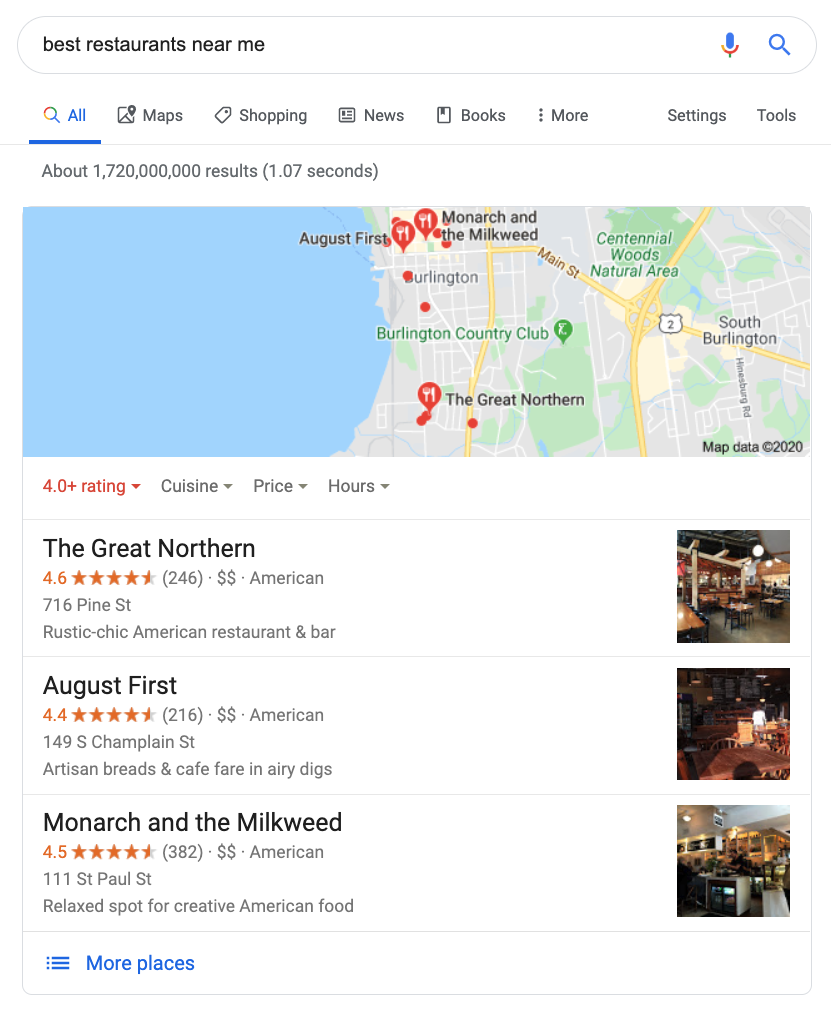Viewport: 831px width, 1011px height.
Task: Open the Books tab
Action: (471, 116)
